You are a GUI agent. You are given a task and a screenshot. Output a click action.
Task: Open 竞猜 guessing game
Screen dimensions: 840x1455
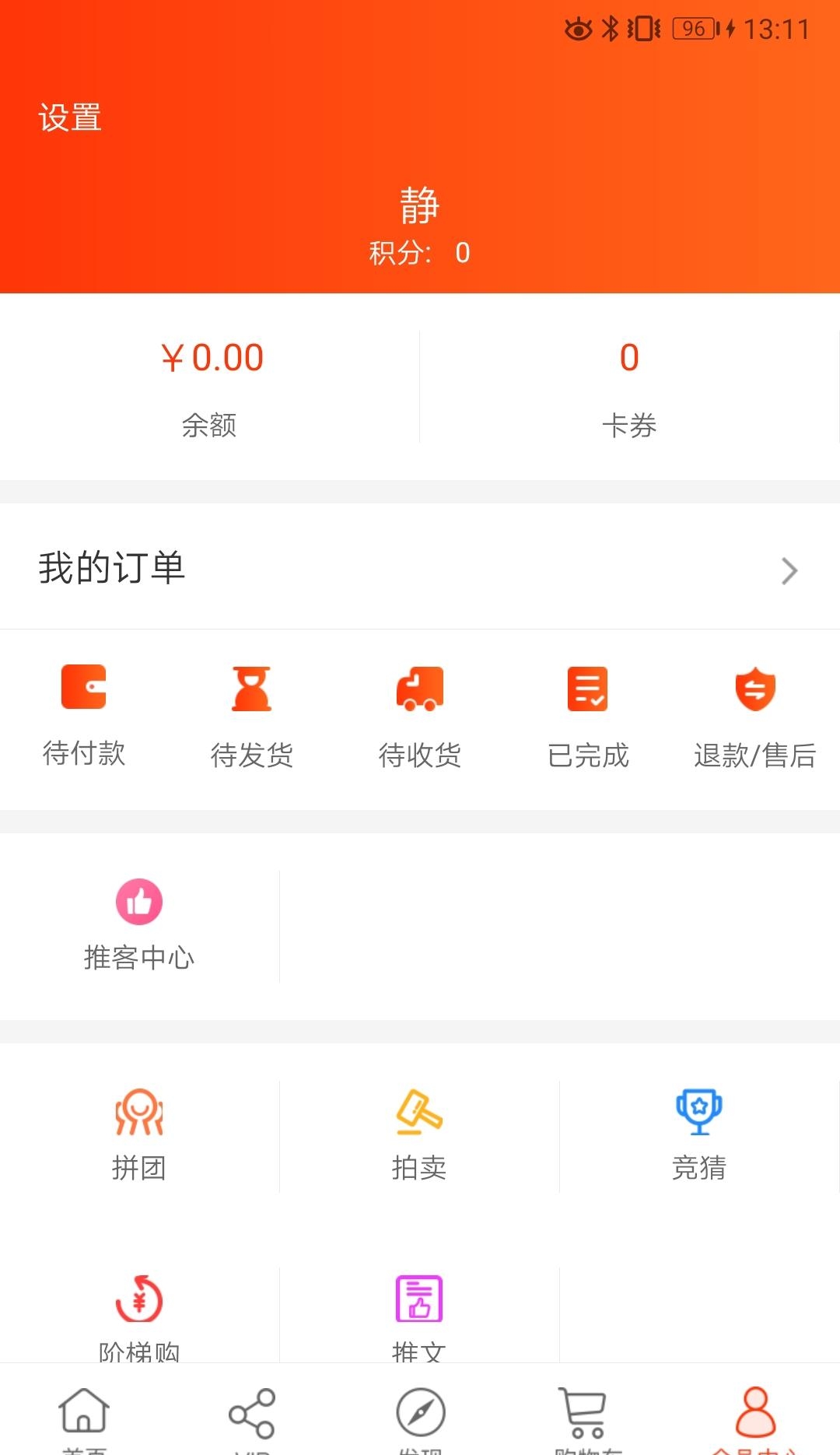click(699, 1136)
